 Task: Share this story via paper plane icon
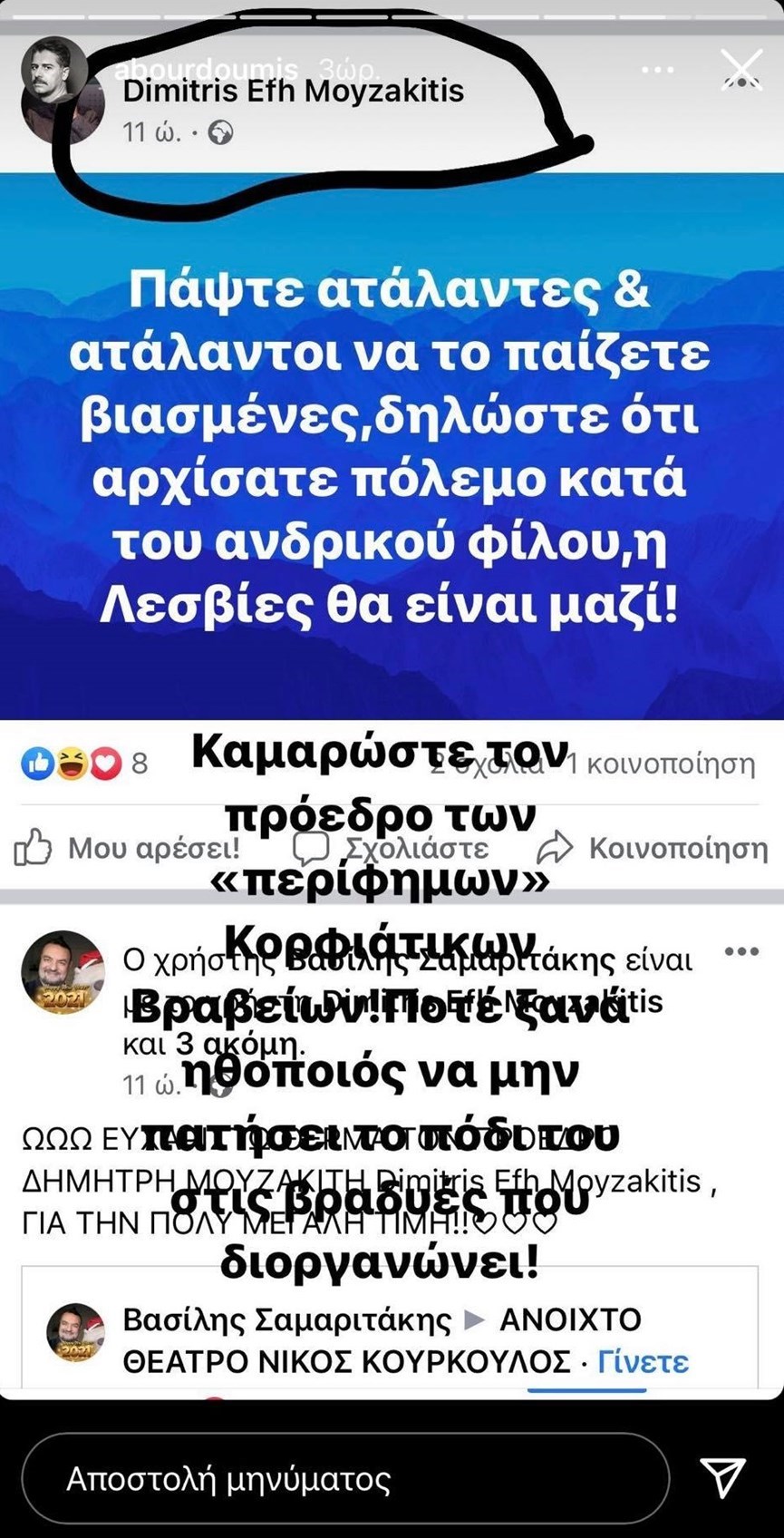coord(722,1478)
